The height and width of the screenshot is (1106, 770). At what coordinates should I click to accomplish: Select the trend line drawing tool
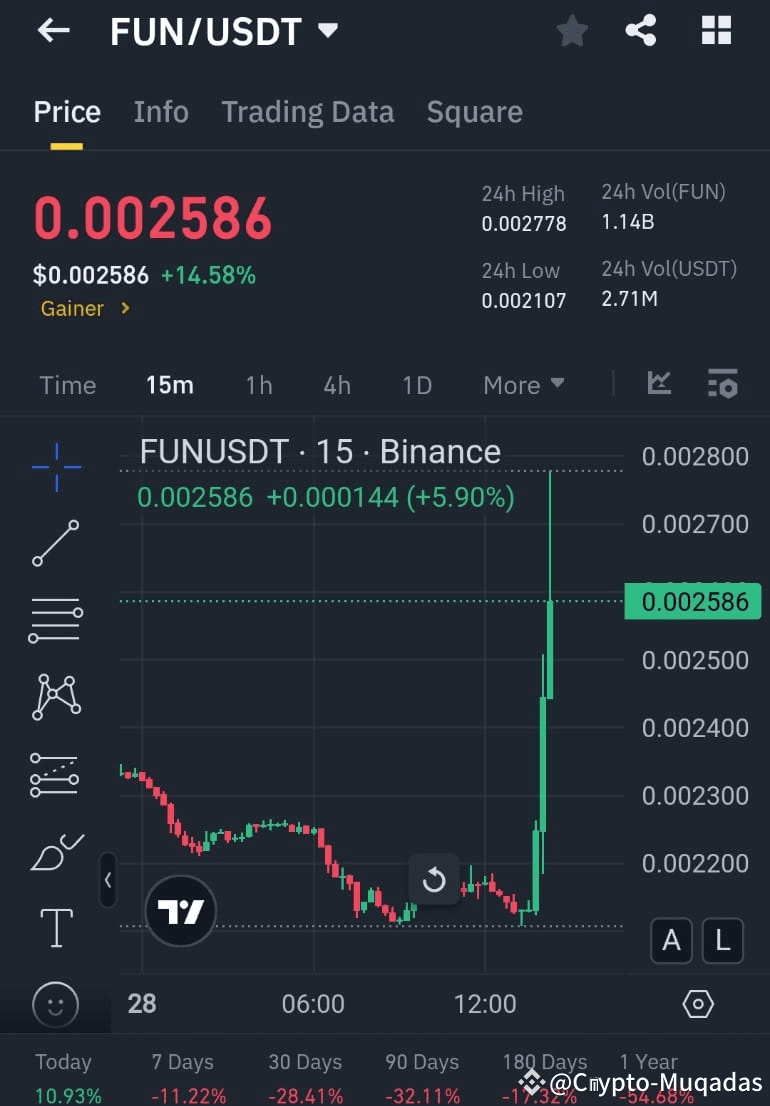(x=55, y=543)
